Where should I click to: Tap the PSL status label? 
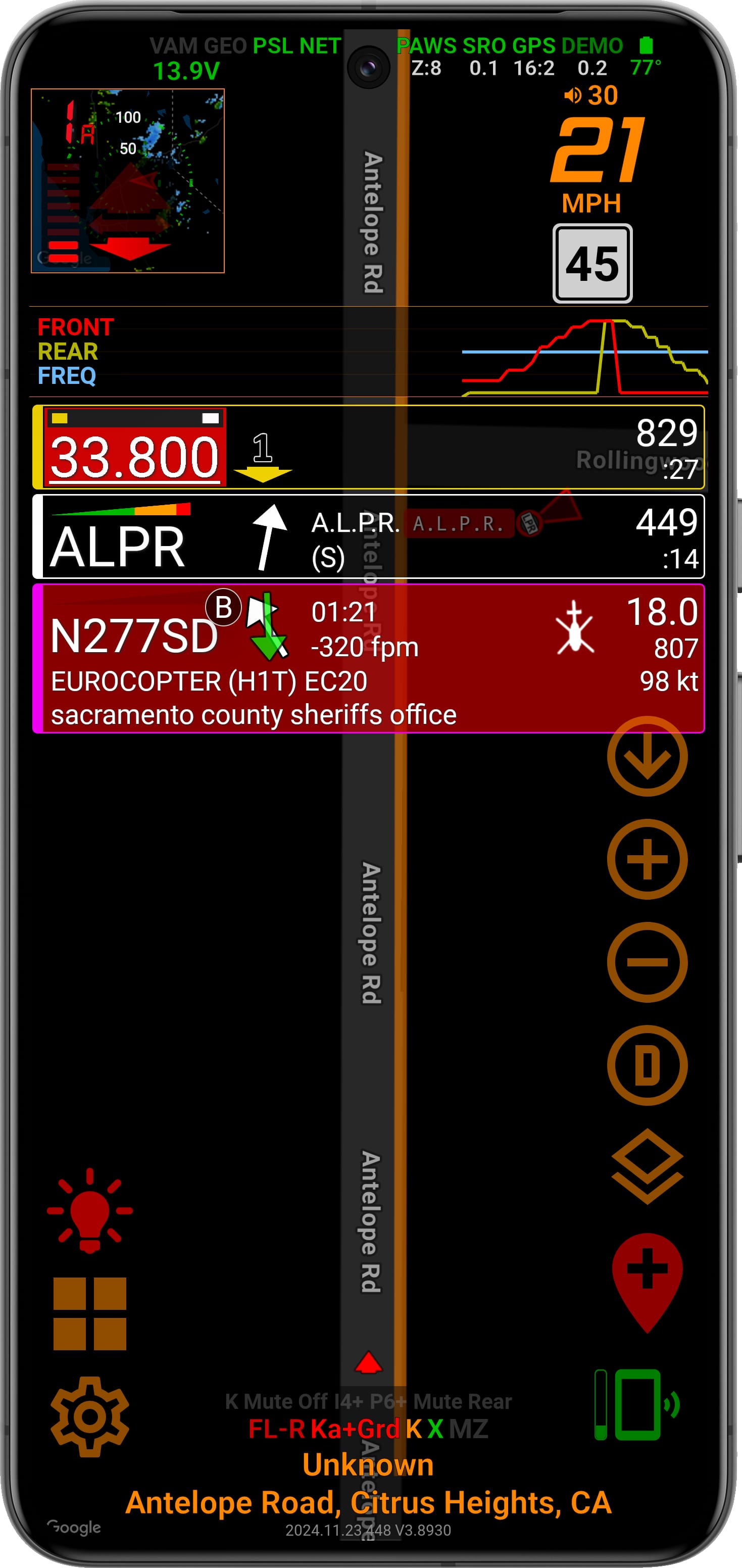click(x=273, y=45)
